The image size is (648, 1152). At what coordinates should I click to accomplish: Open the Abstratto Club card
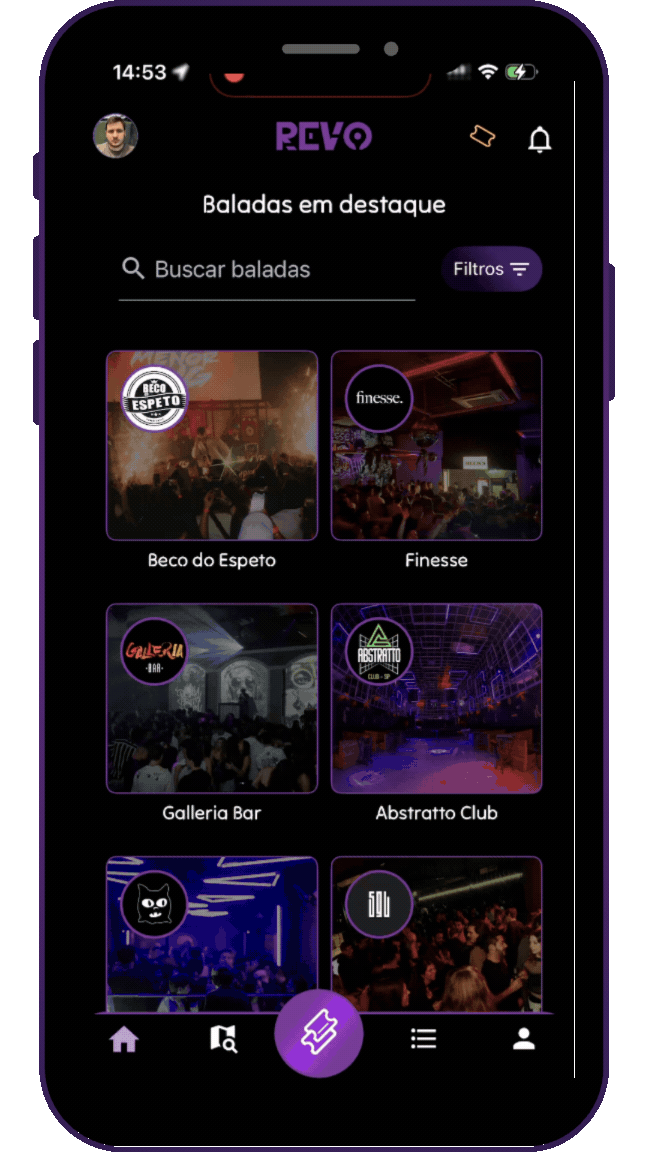(436, 698)
